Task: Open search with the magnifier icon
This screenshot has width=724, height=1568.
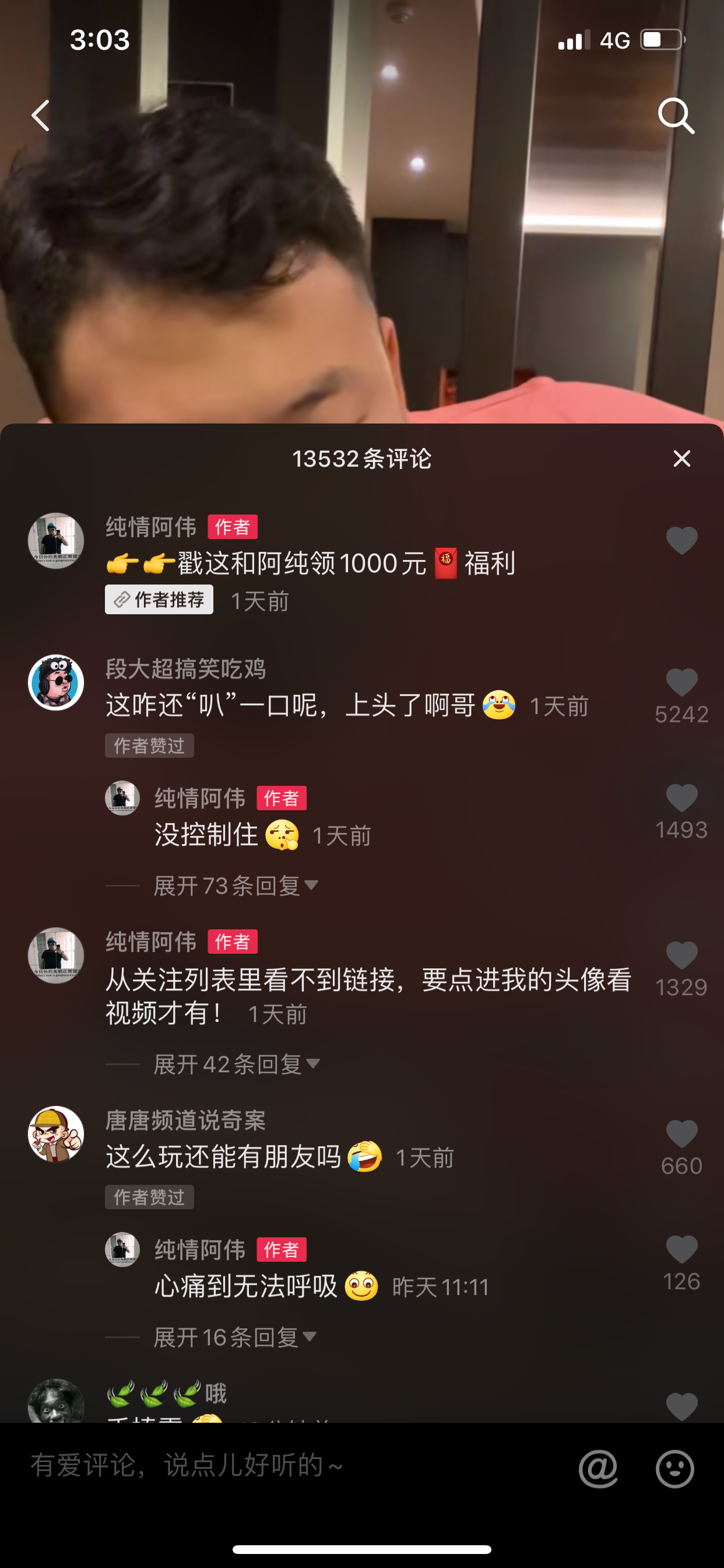Action: [676, 116]
